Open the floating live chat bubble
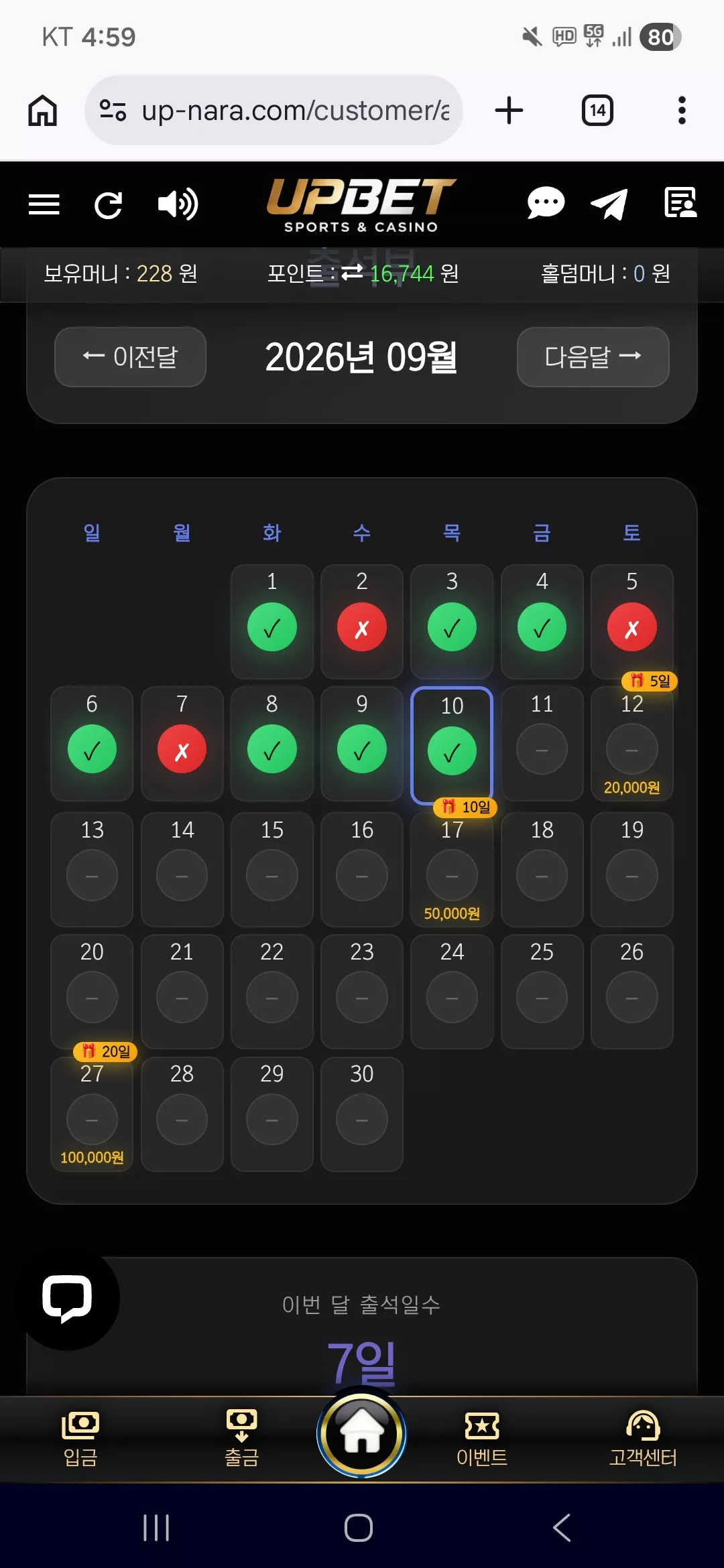Screen dimensions: 724x1568 click(x=67, y=1298)
